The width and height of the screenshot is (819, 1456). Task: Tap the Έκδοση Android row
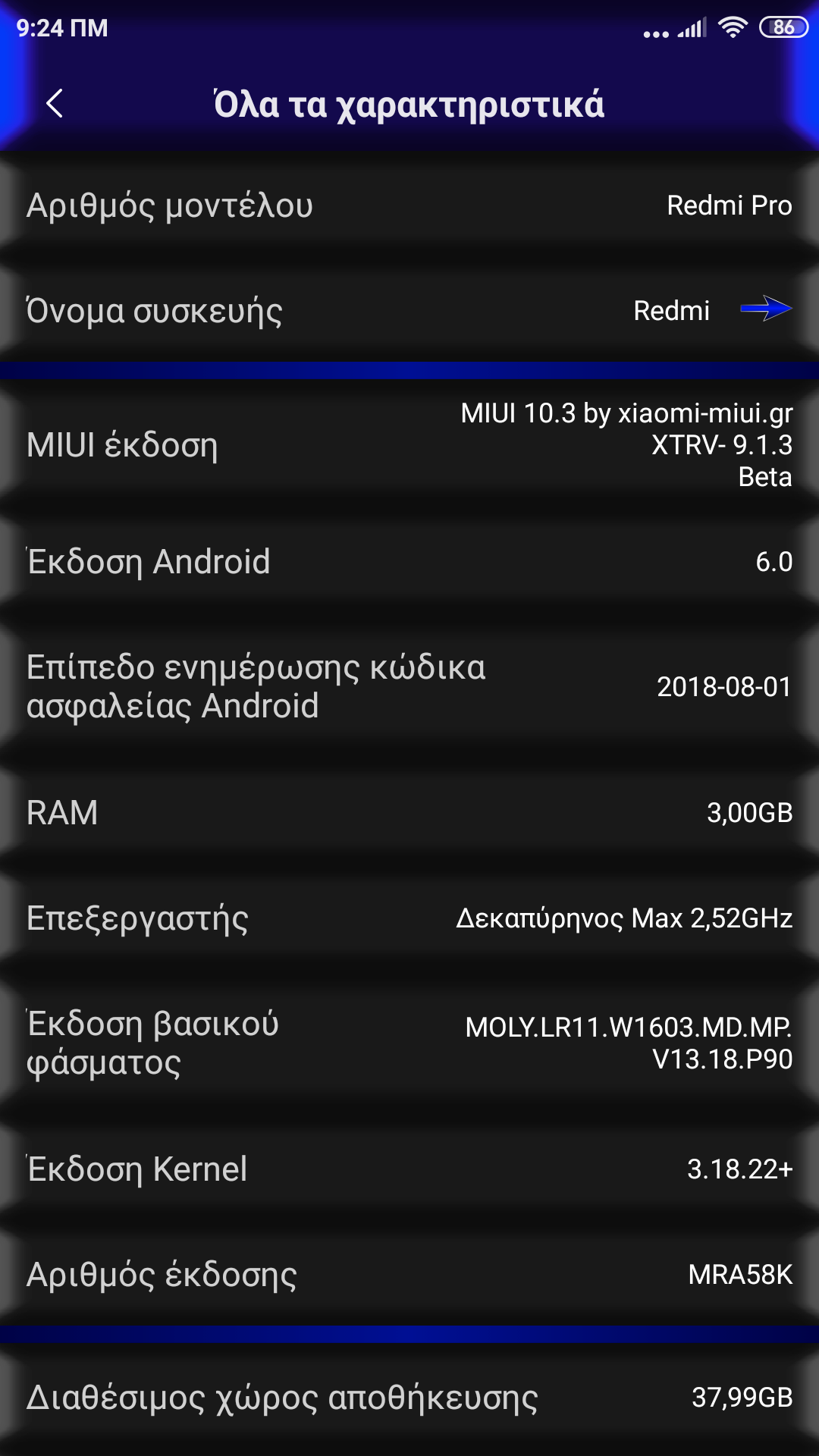[x=409, y=562]
